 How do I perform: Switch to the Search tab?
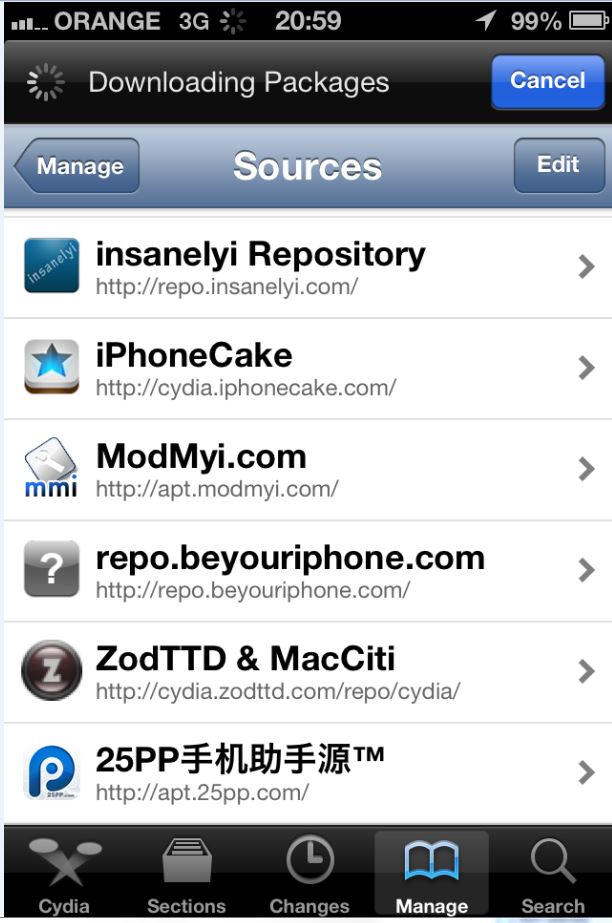(x=552, y=875)
